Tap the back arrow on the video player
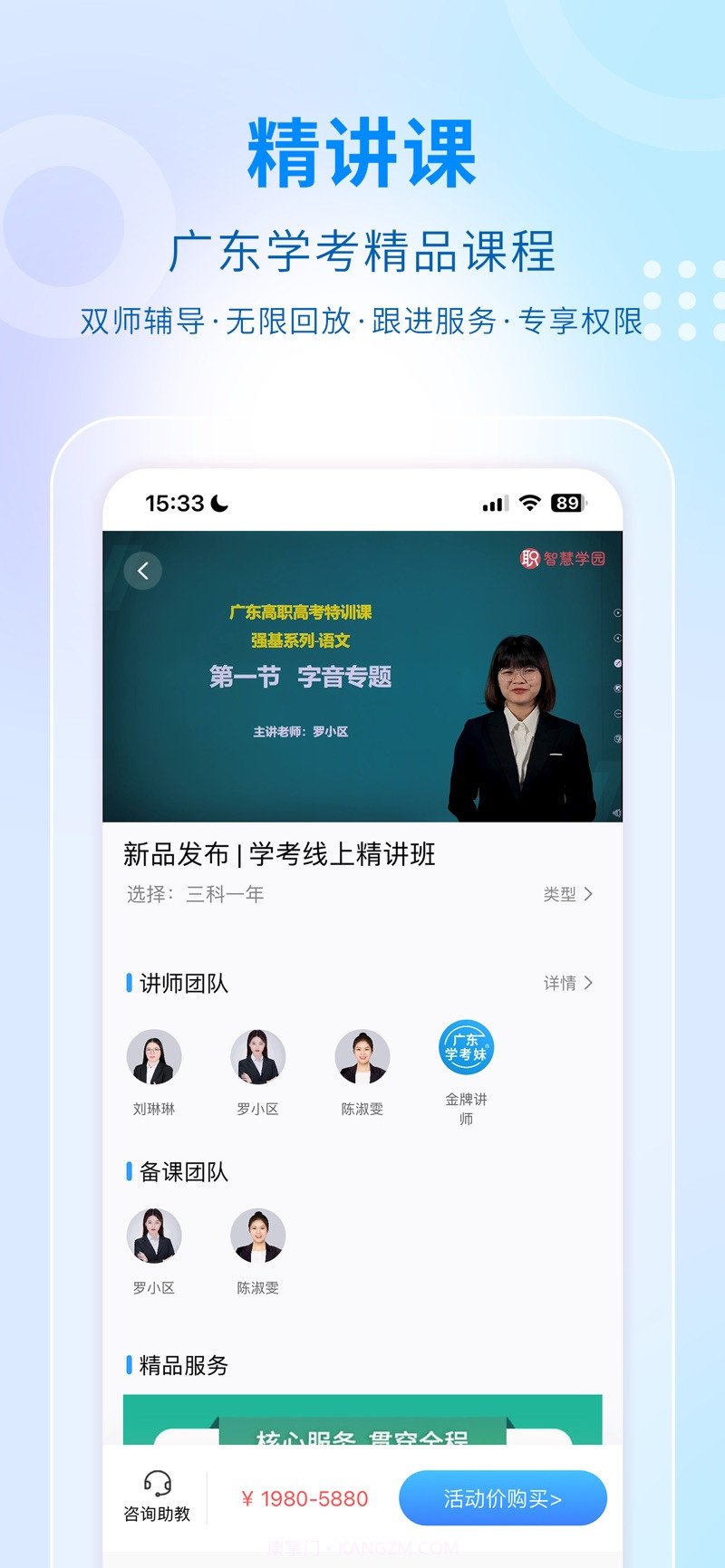Screen dimensions: 725x1568 (x=142, y=571)
